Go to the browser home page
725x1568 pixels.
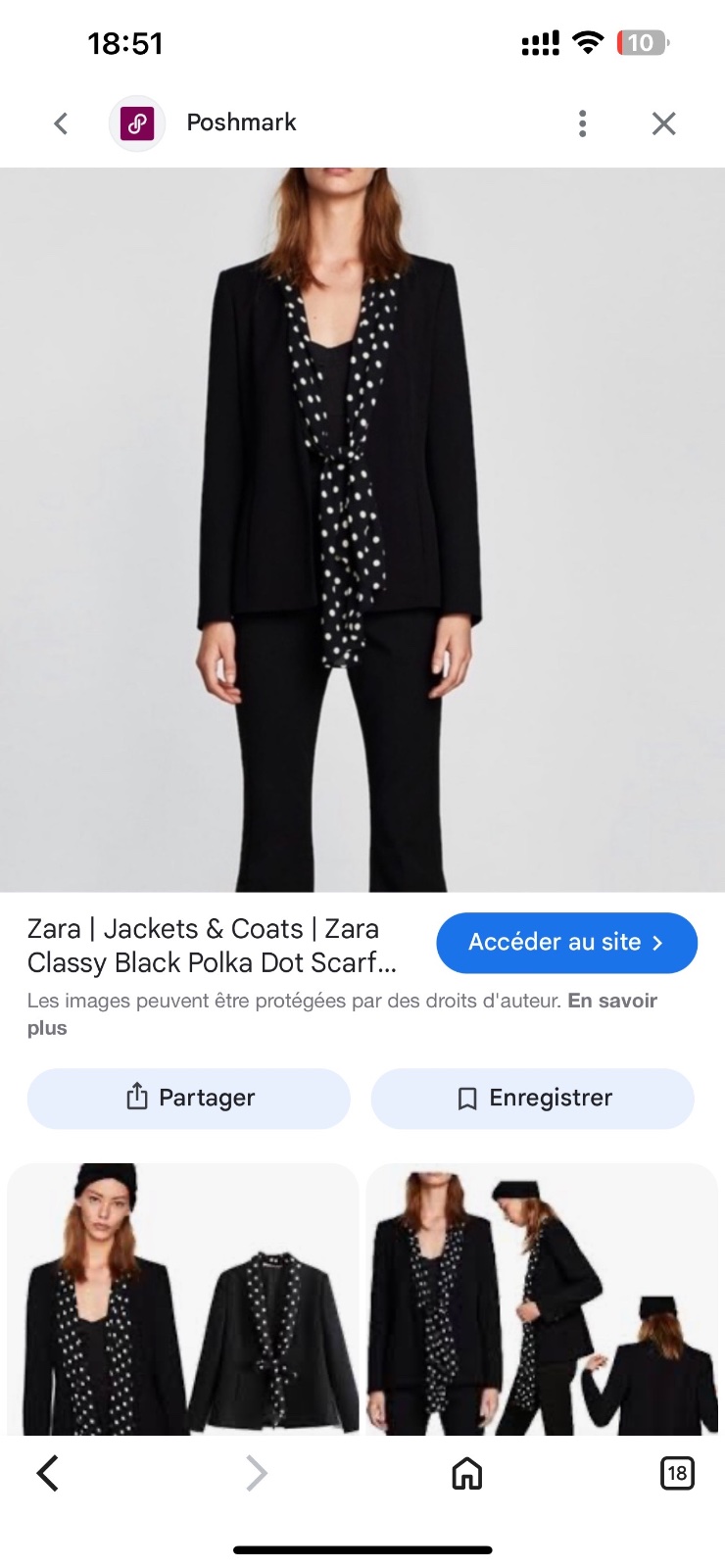click(467, 1473)
